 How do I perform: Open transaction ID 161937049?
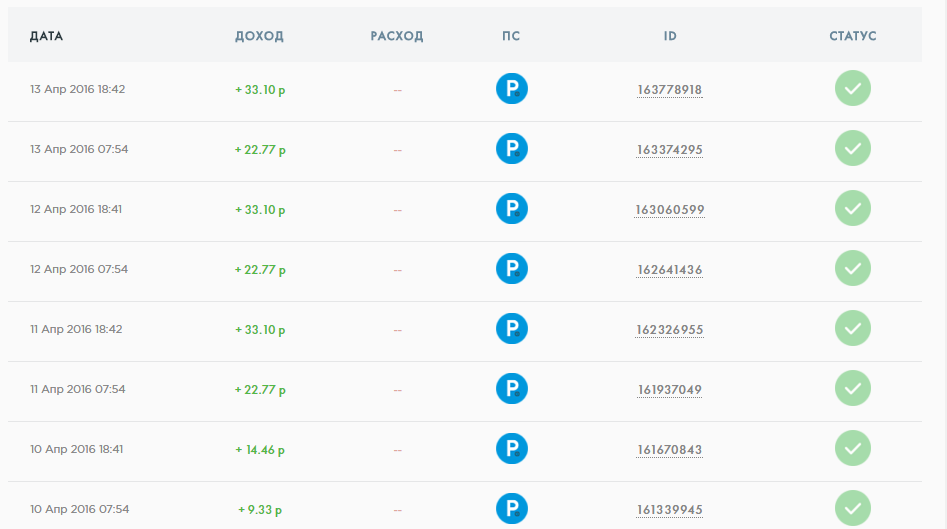pos(669,390)
